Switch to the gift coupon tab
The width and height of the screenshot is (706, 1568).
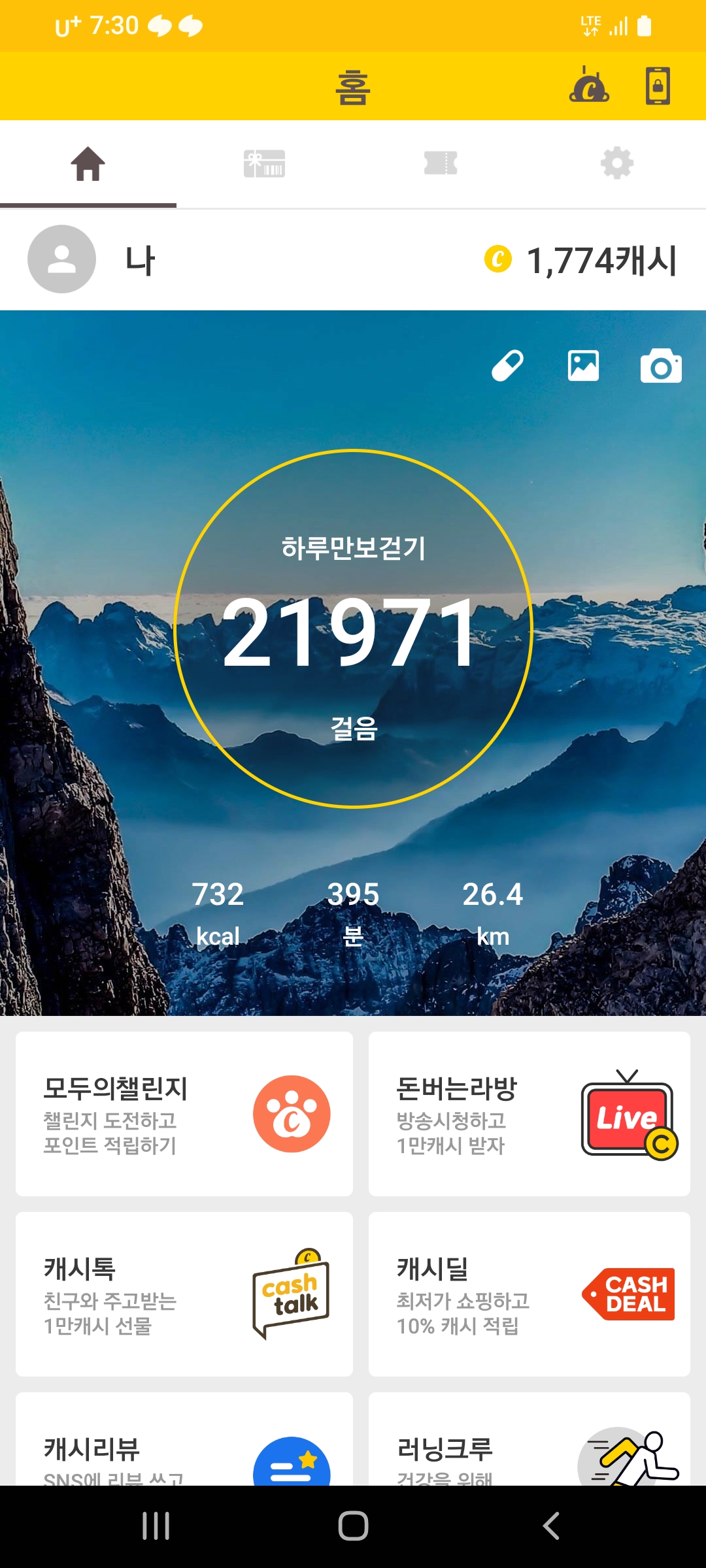[264, 163]
